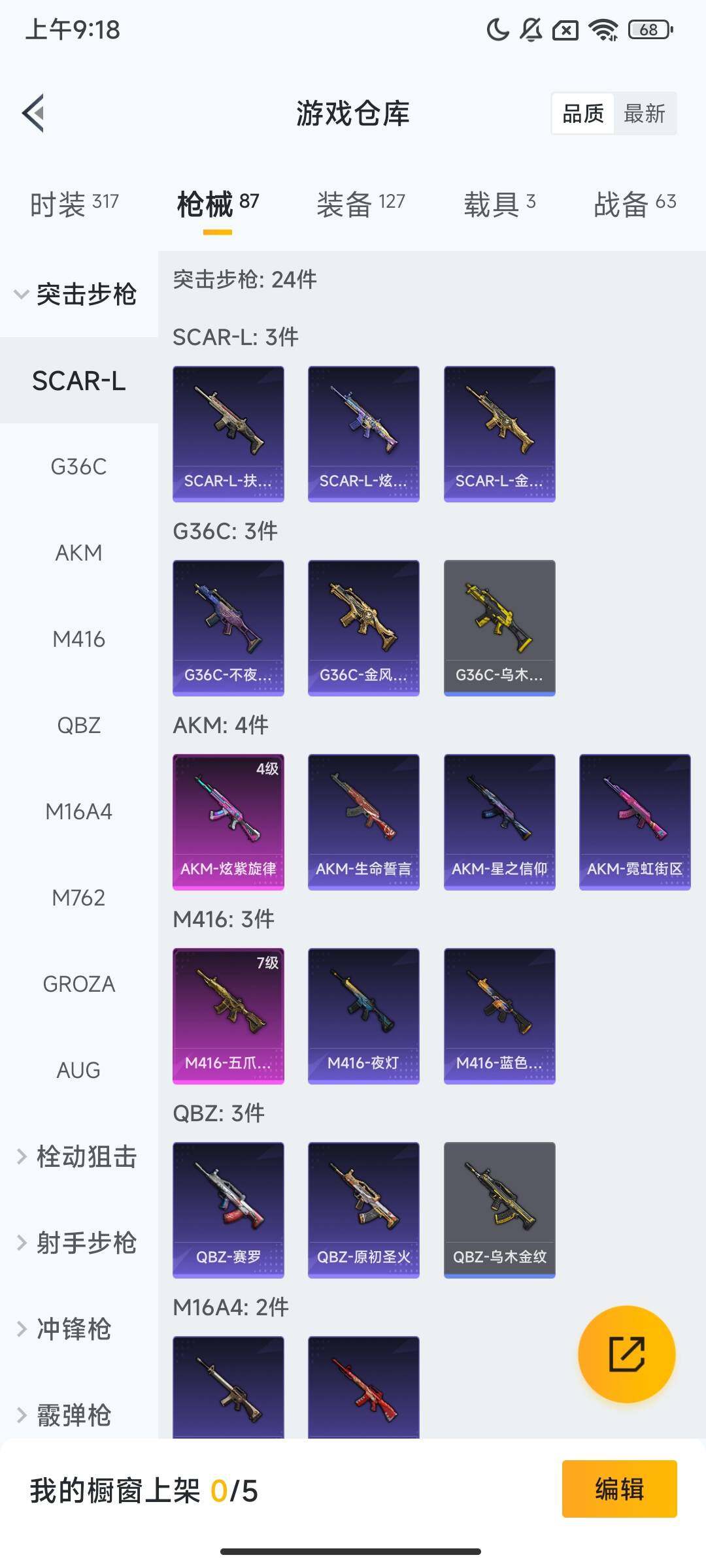Open the 战备 tab
The image size is (706, 1568).
[634, 204]
